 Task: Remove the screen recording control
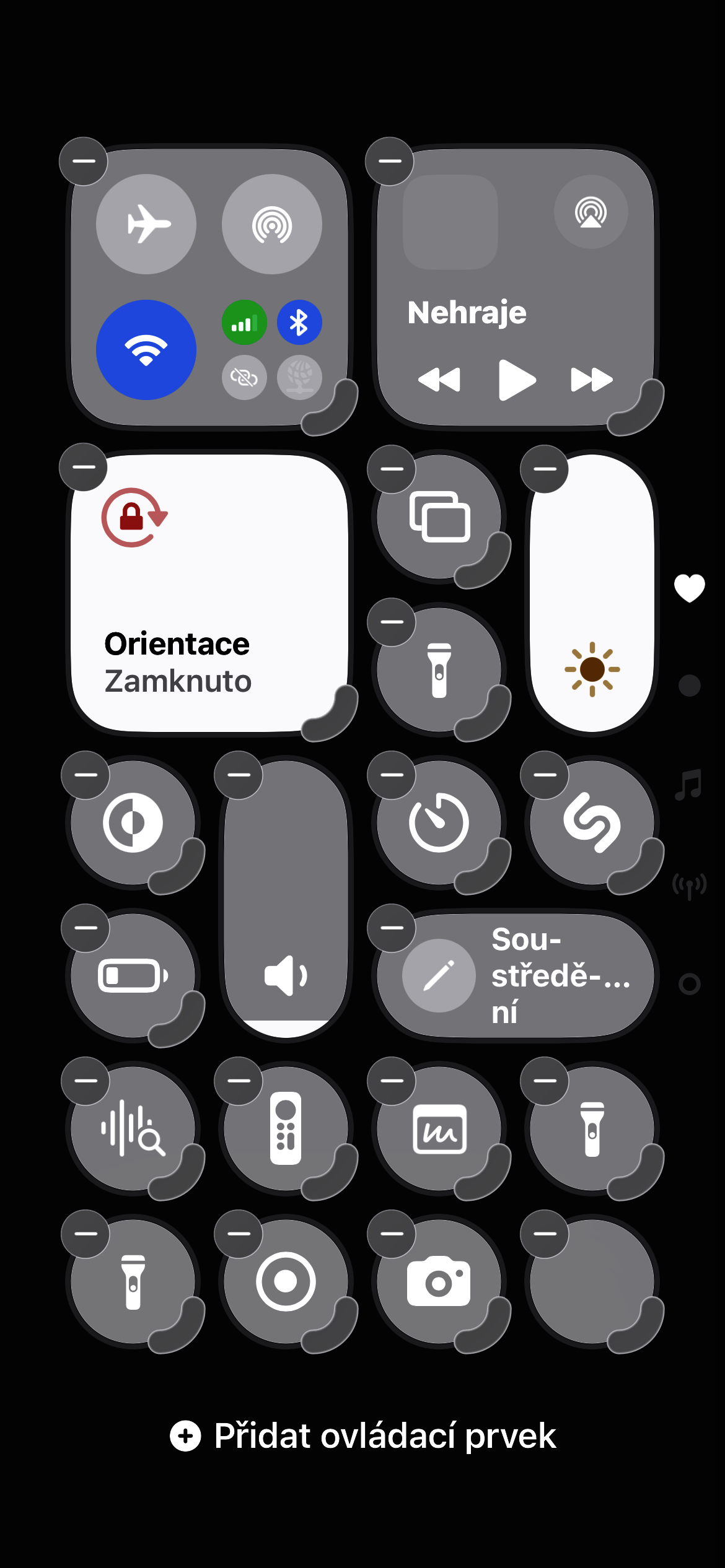tap(239, 1234)
